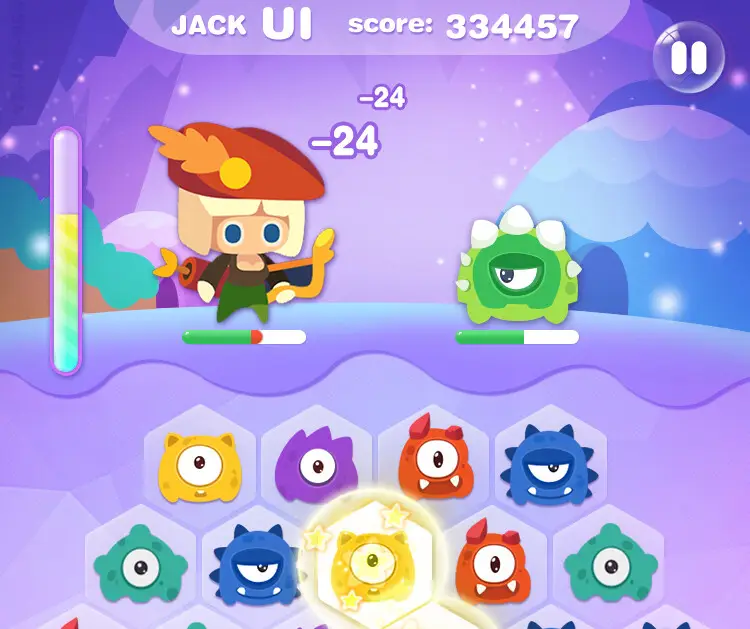Pause the game
Screen dimensions: 750x629
[689, 57]
